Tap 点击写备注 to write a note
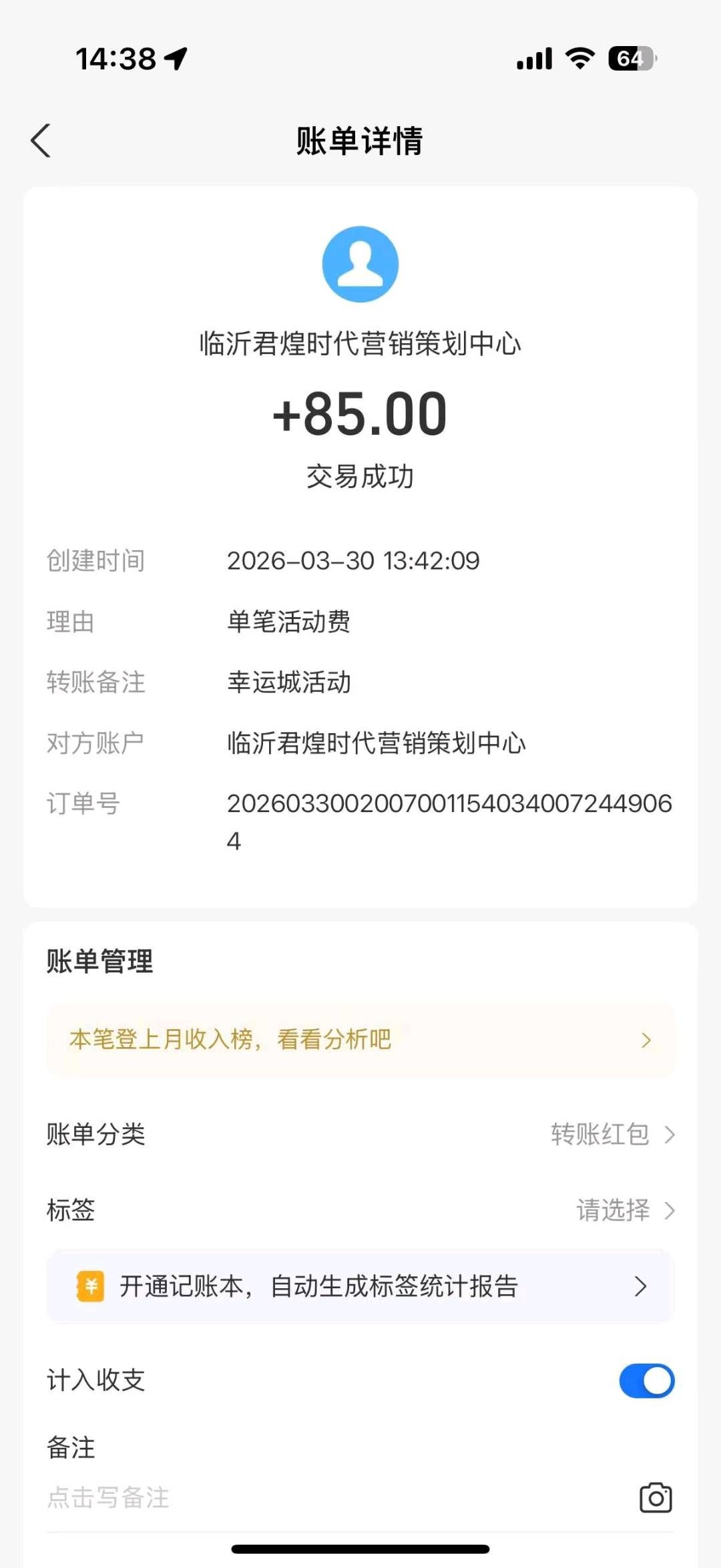Image resolution: width=721 pixels, height=1568 pixels. [x=107, y=1497]
